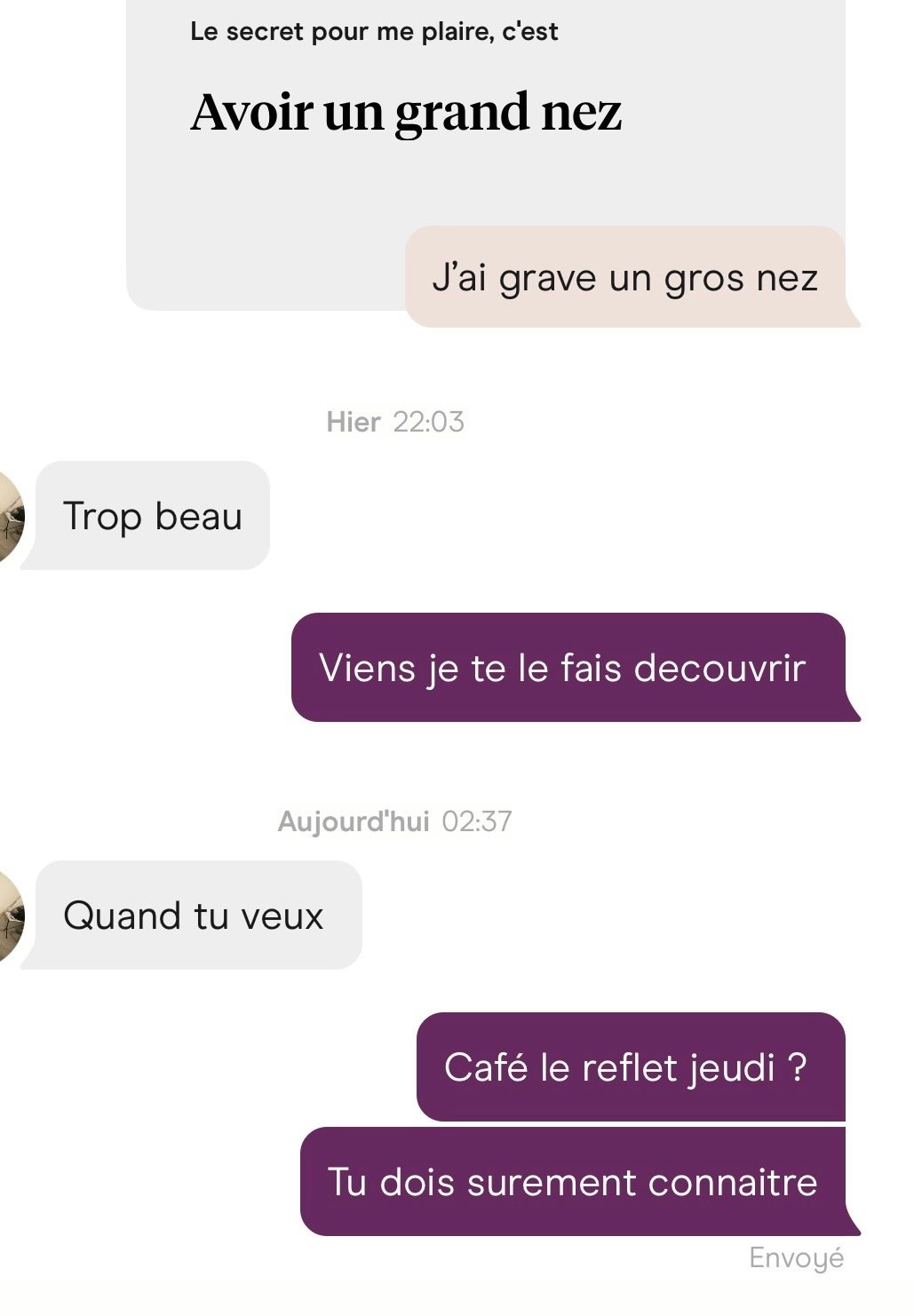
Task: Open the profile photo beside "Trop beau"
Action: click(10, 517)
